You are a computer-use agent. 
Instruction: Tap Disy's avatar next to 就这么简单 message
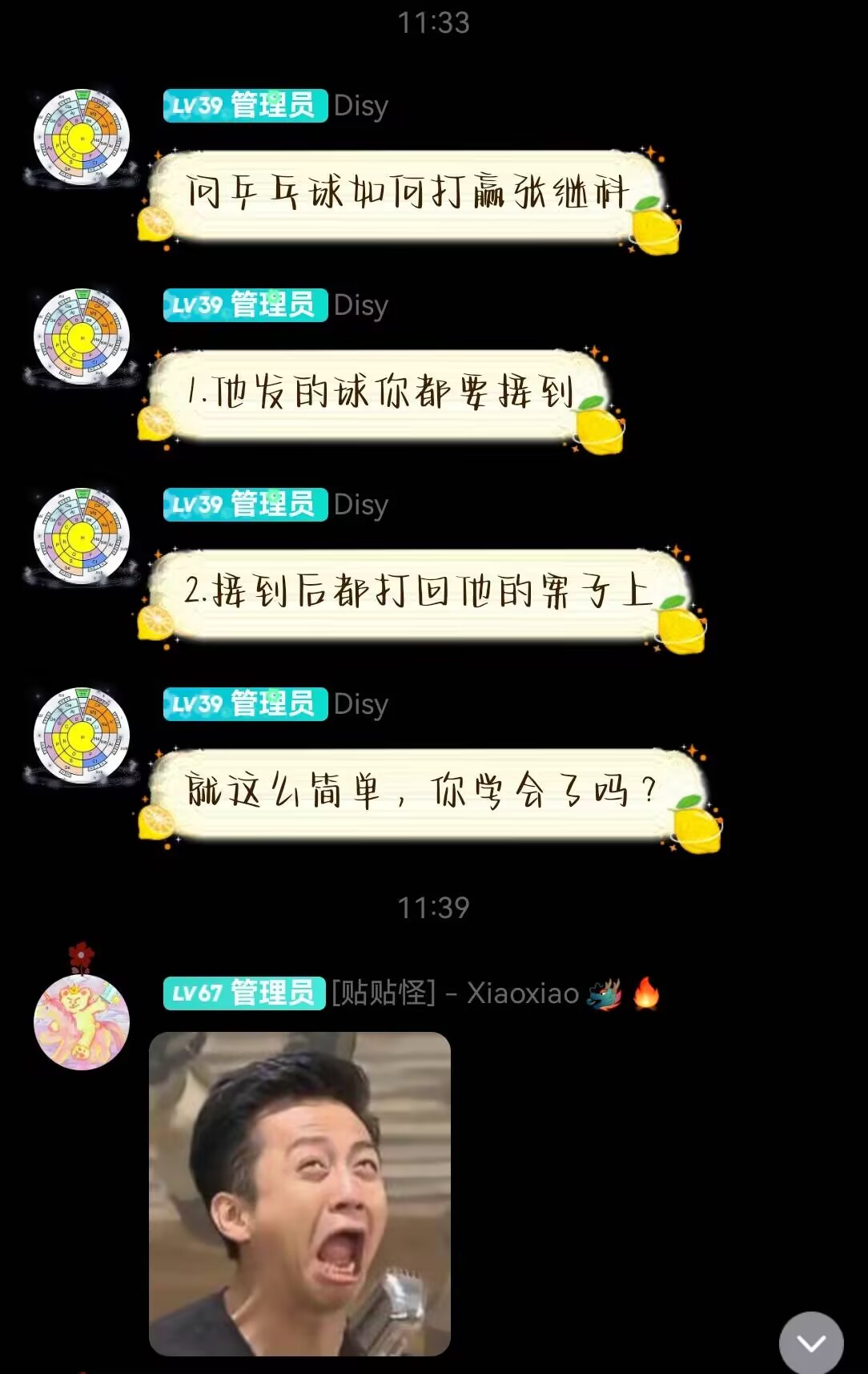pyautogui.click(x=82, y=735)
